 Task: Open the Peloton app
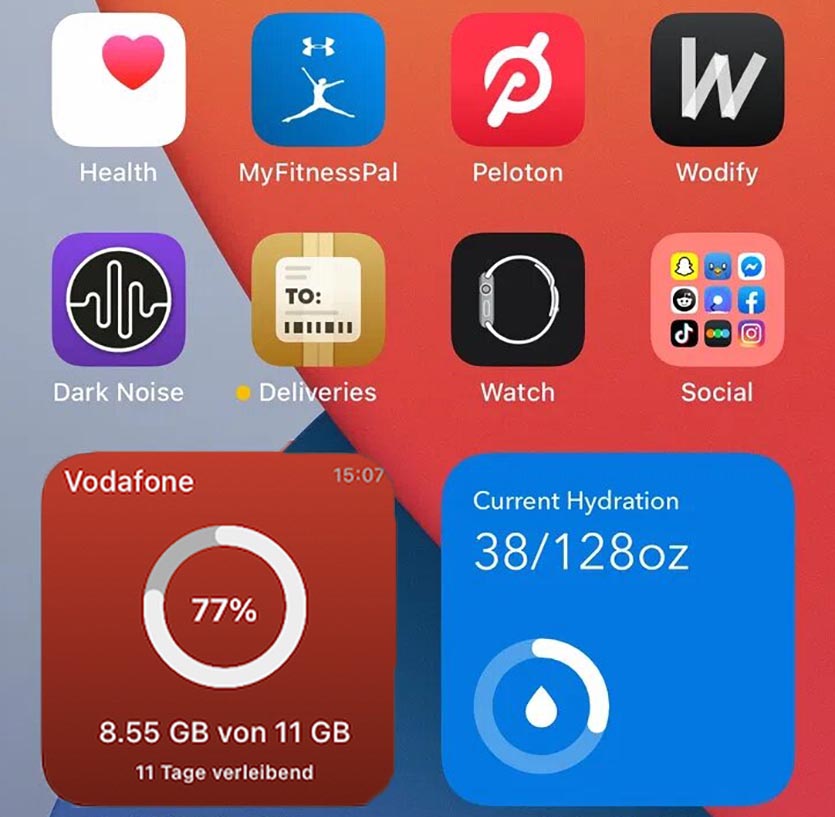coord(518,80)
